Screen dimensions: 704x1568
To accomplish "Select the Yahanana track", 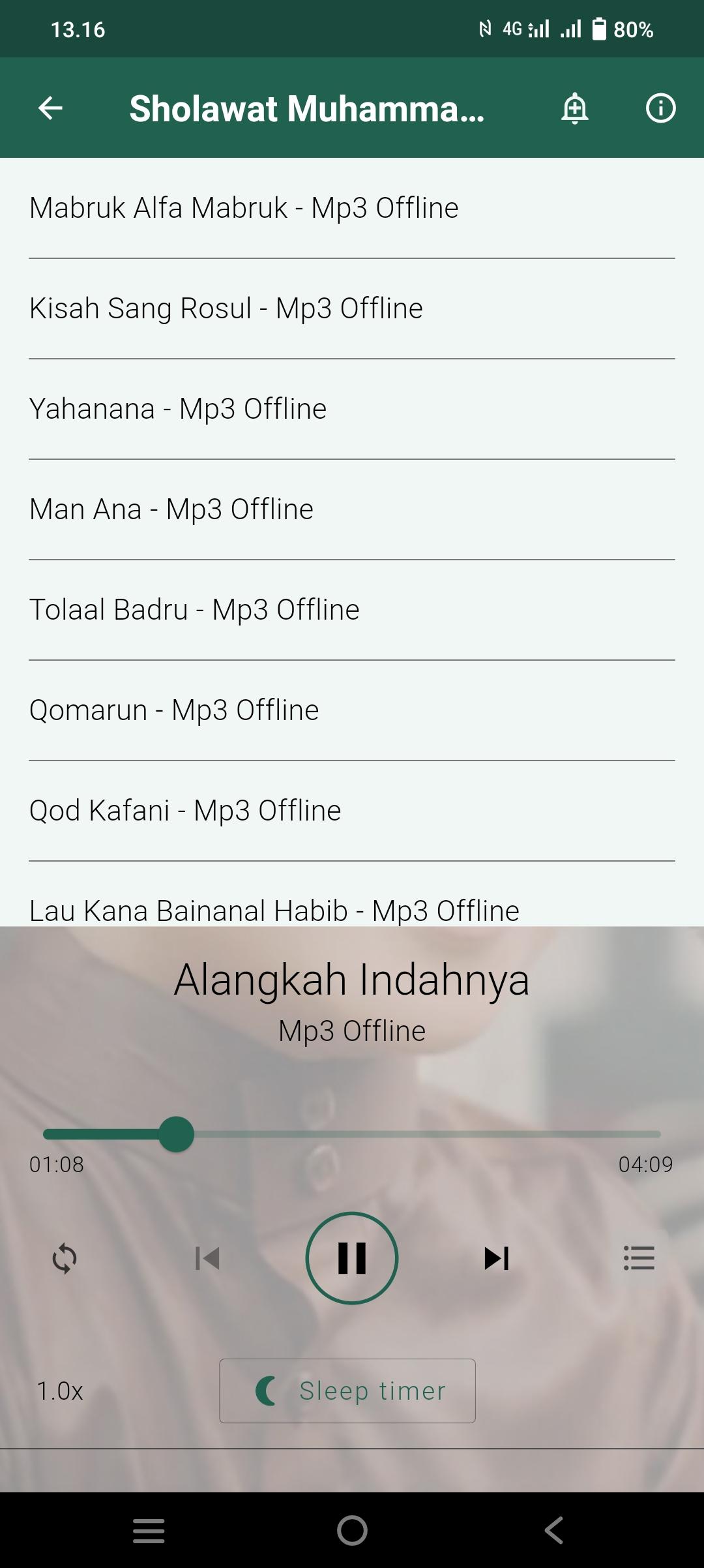I will (352, 409).
